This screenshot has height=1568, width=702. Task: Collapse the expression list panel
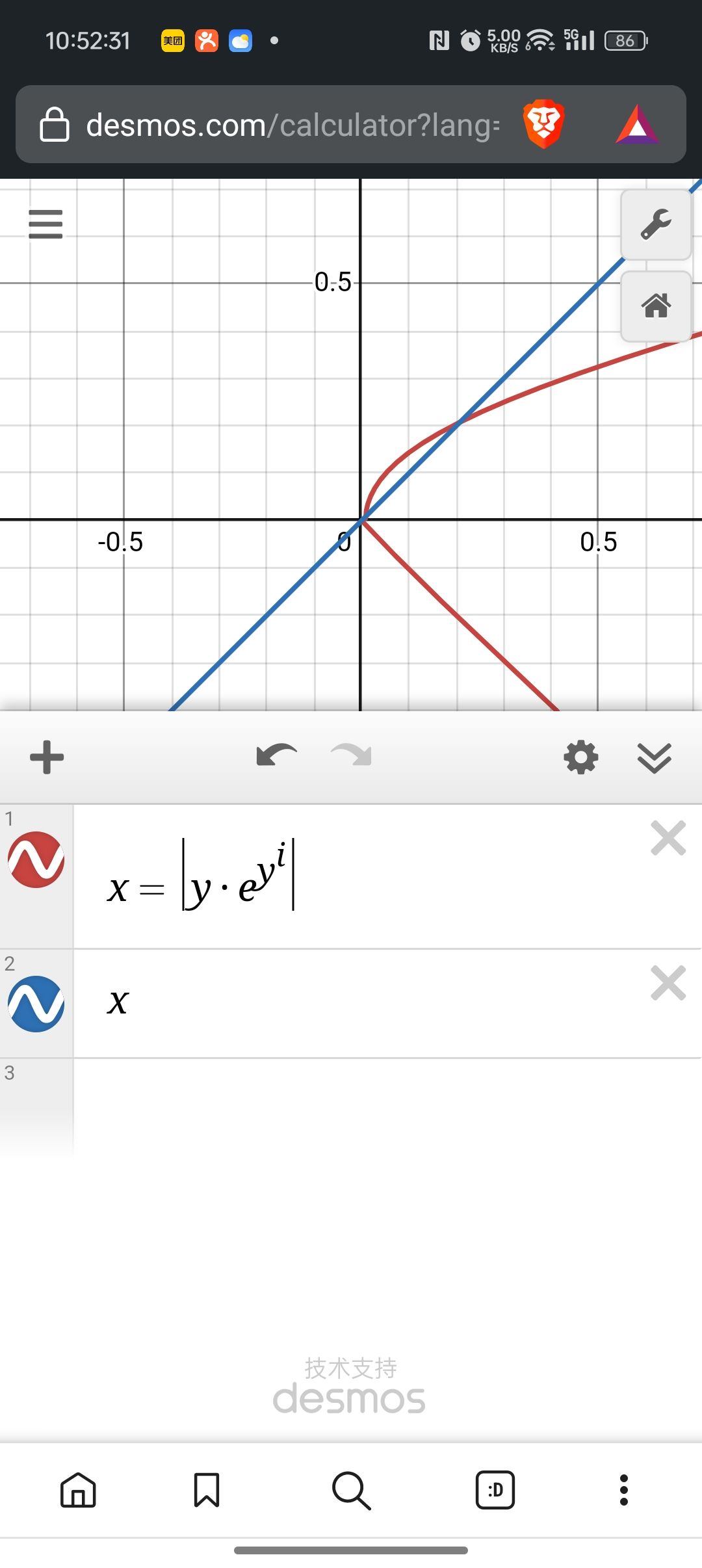click(654, 758)
